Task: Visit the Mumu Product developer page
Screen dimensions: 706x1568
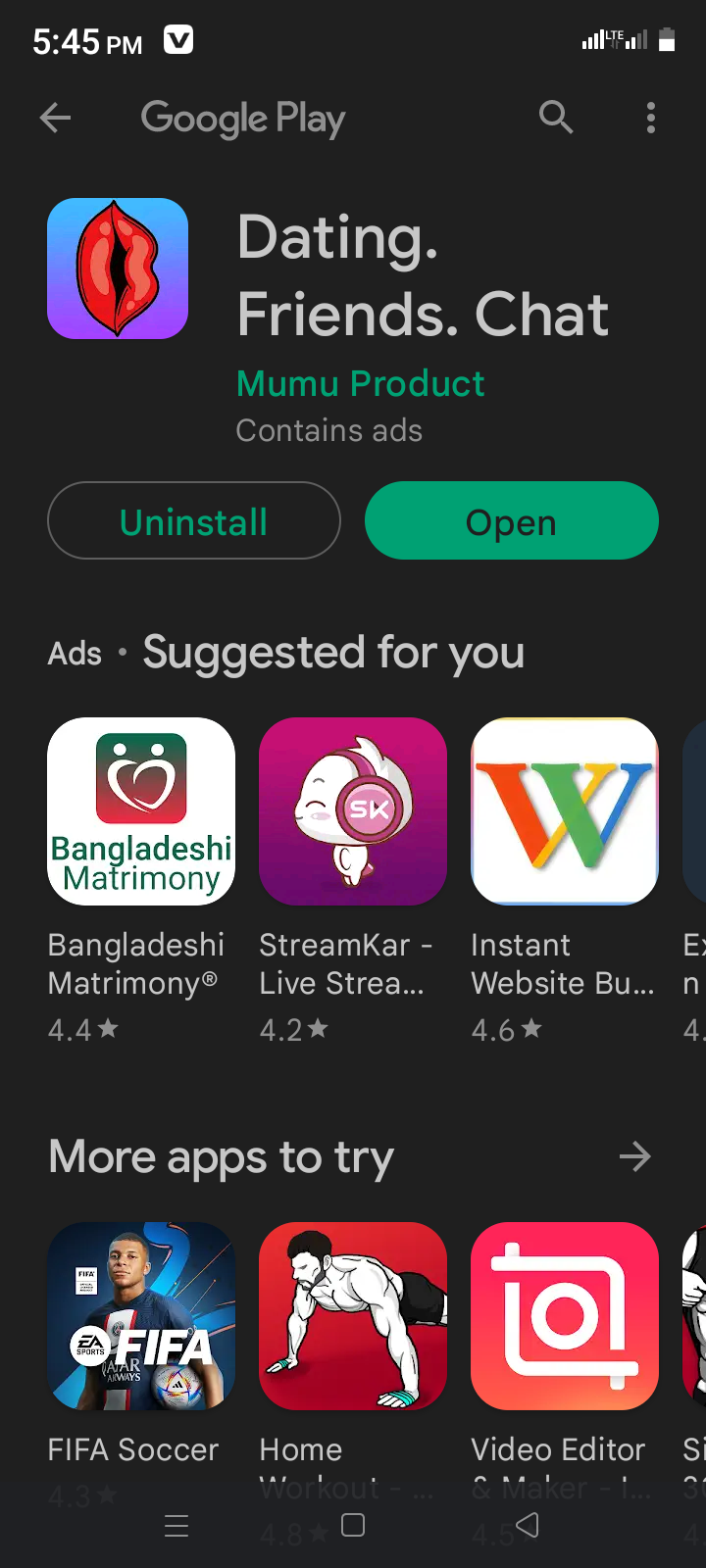Action: click(360, 383)
